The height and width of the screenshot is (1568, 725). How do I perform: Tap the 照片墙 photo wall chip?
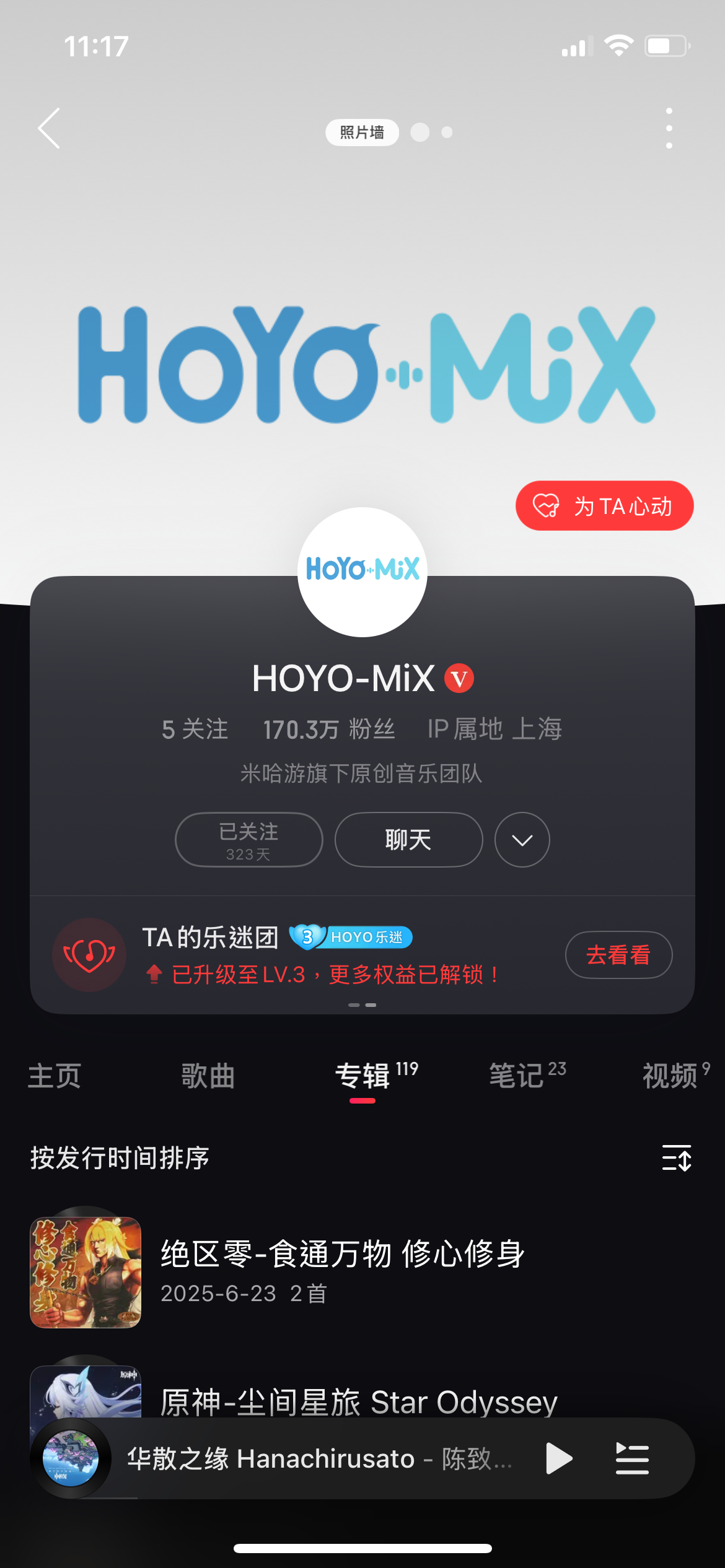pos(362,133)
